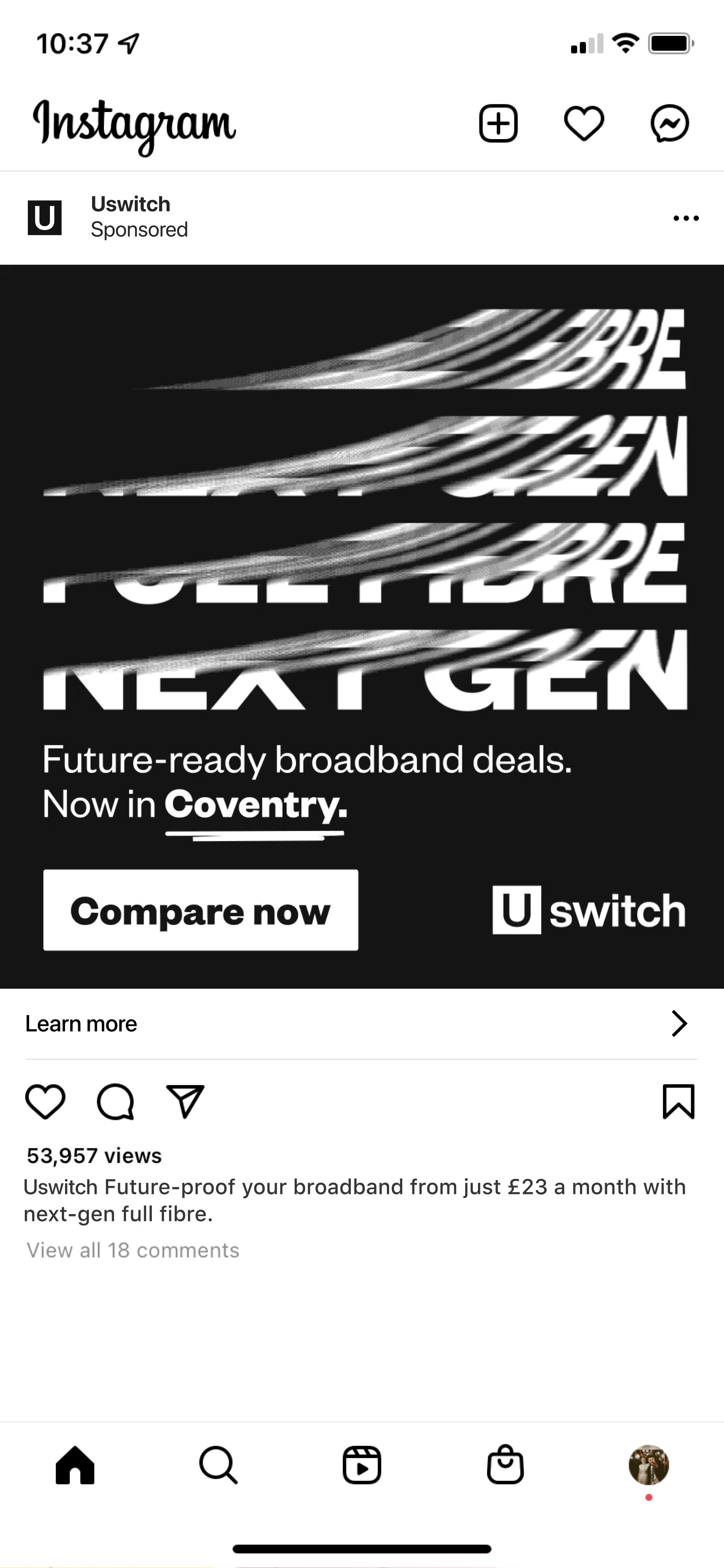Open the Uswitch sponsored profile
The width and height of the screenshot is (724, 1568).
coord(130,204)
